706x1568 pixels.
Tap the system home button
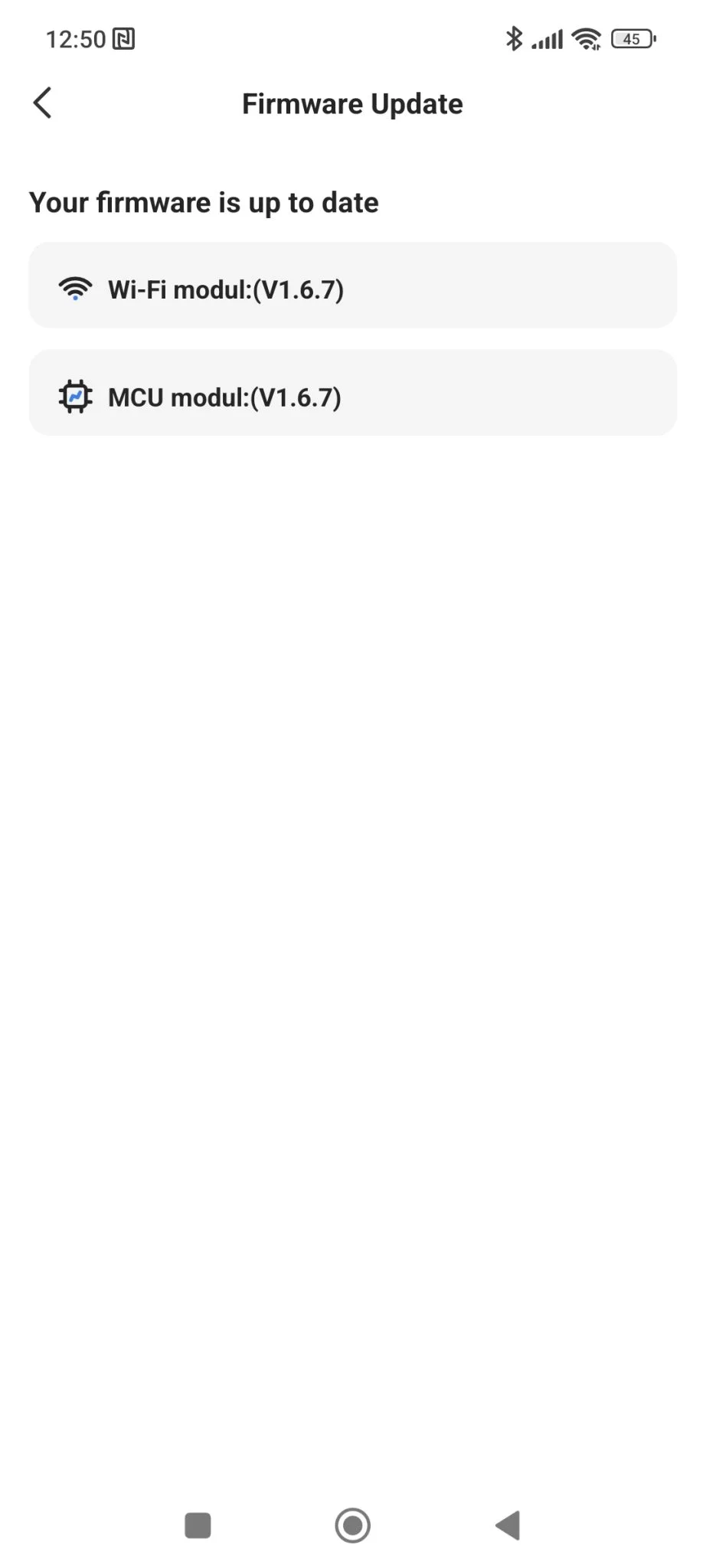coord(352,1525)
